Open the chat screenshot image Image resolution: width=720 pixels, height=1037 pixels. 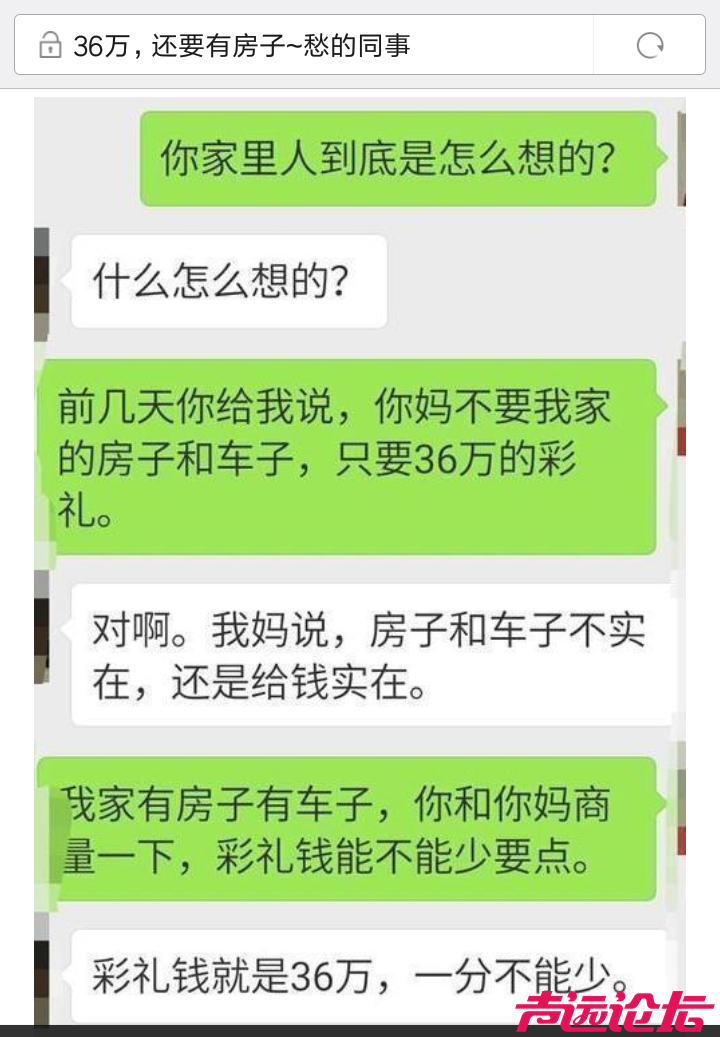tap(360, 560)
